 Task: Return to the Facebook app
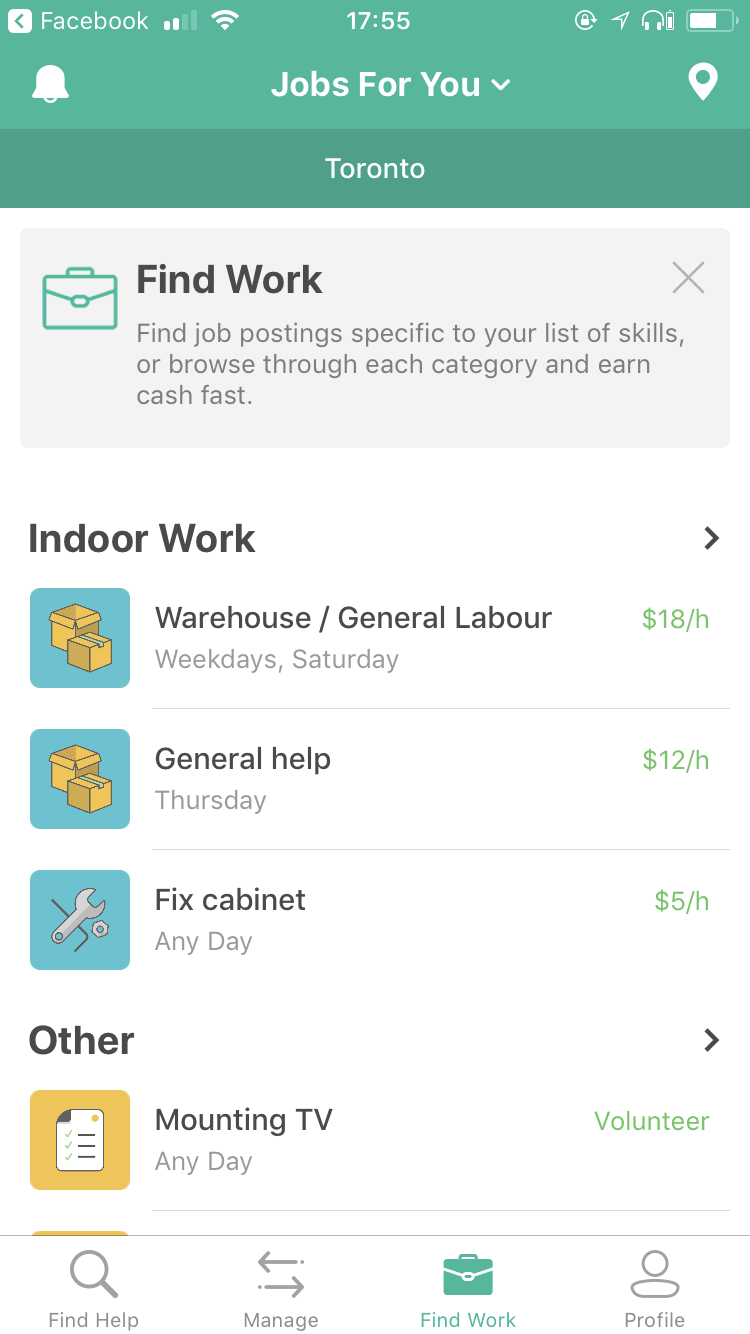coord(80,21)
